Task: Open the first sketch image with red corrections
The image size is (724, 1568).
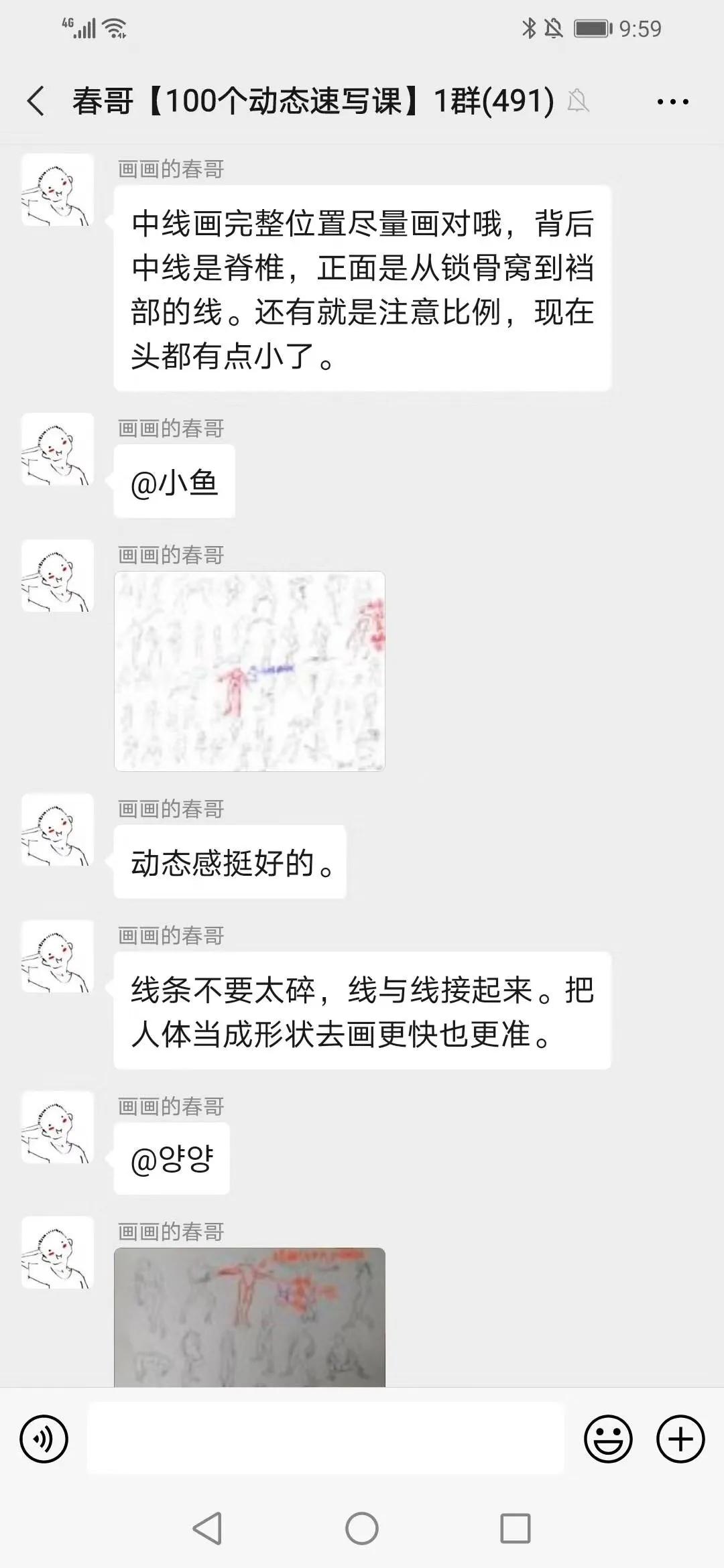Action: pos(251,670)
